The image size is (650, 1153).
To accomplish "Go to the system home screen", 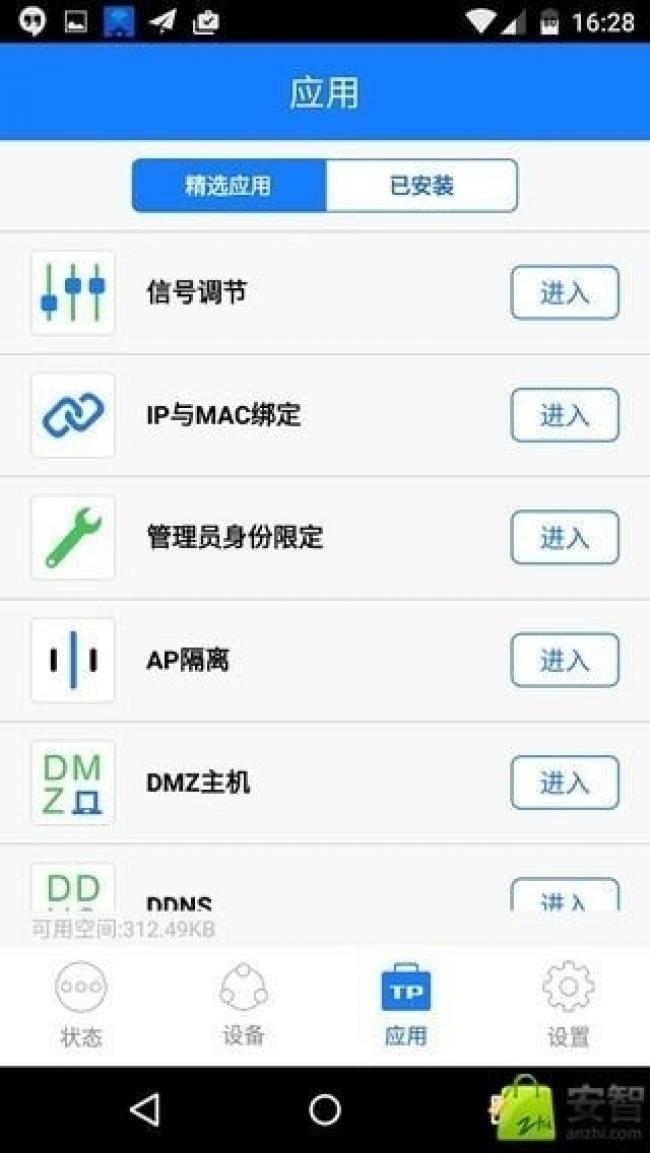I will 325,1109.
